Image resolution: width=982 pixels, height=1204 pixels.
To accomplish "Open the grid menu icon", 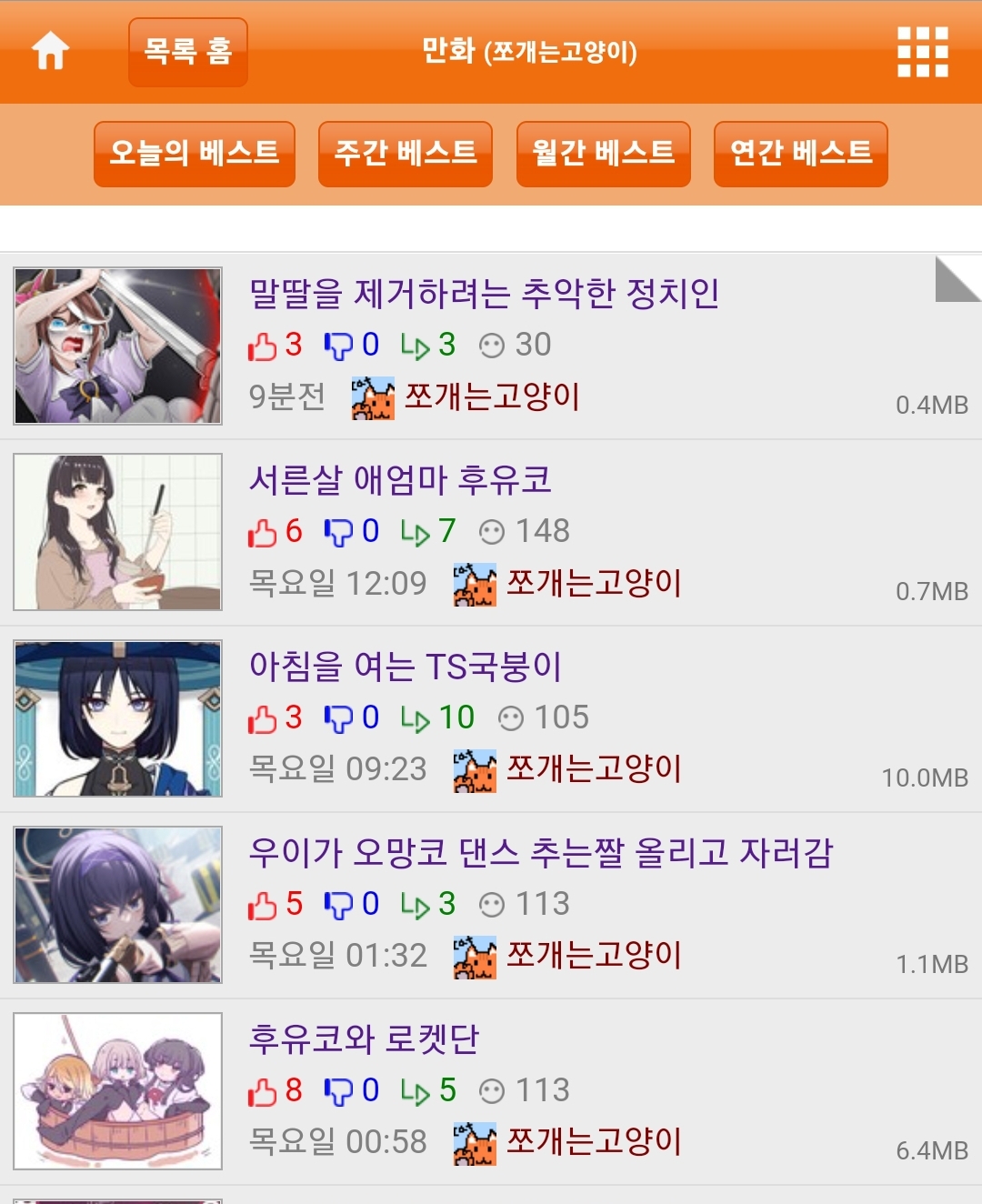I will (923, 52).
